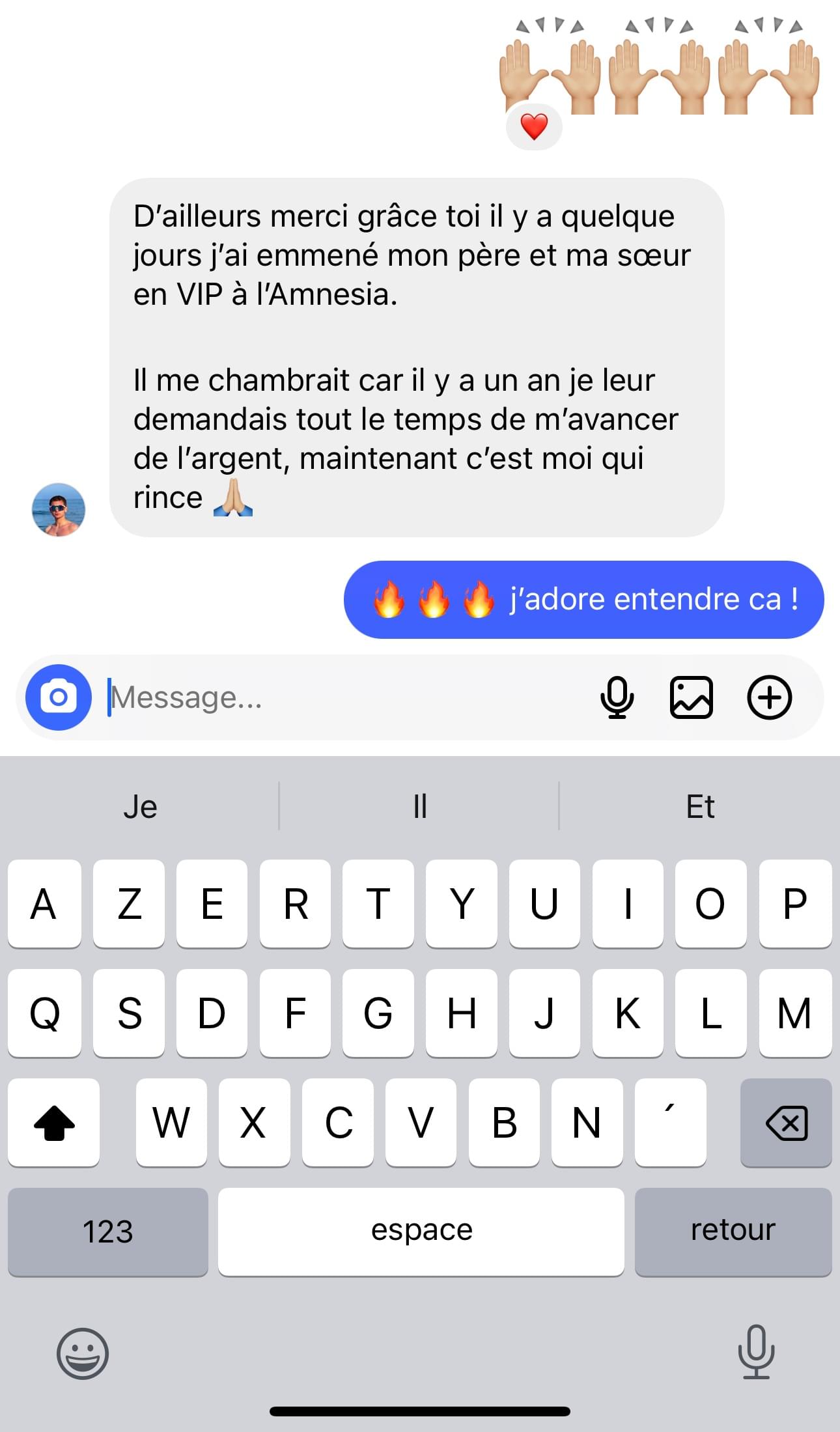Open the emoji keyboard
Screen dimensions: 840x1432
(x=83, y=1353)
